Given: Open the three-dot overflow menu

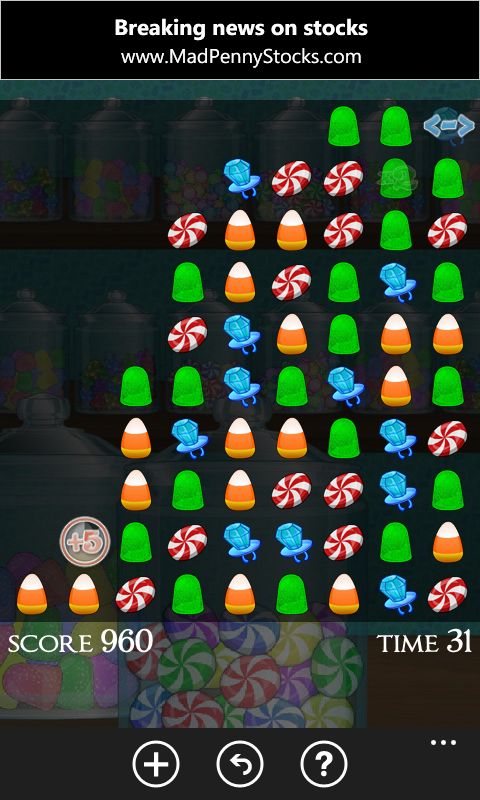Looking at the screenshot, I should click(443, 742).
